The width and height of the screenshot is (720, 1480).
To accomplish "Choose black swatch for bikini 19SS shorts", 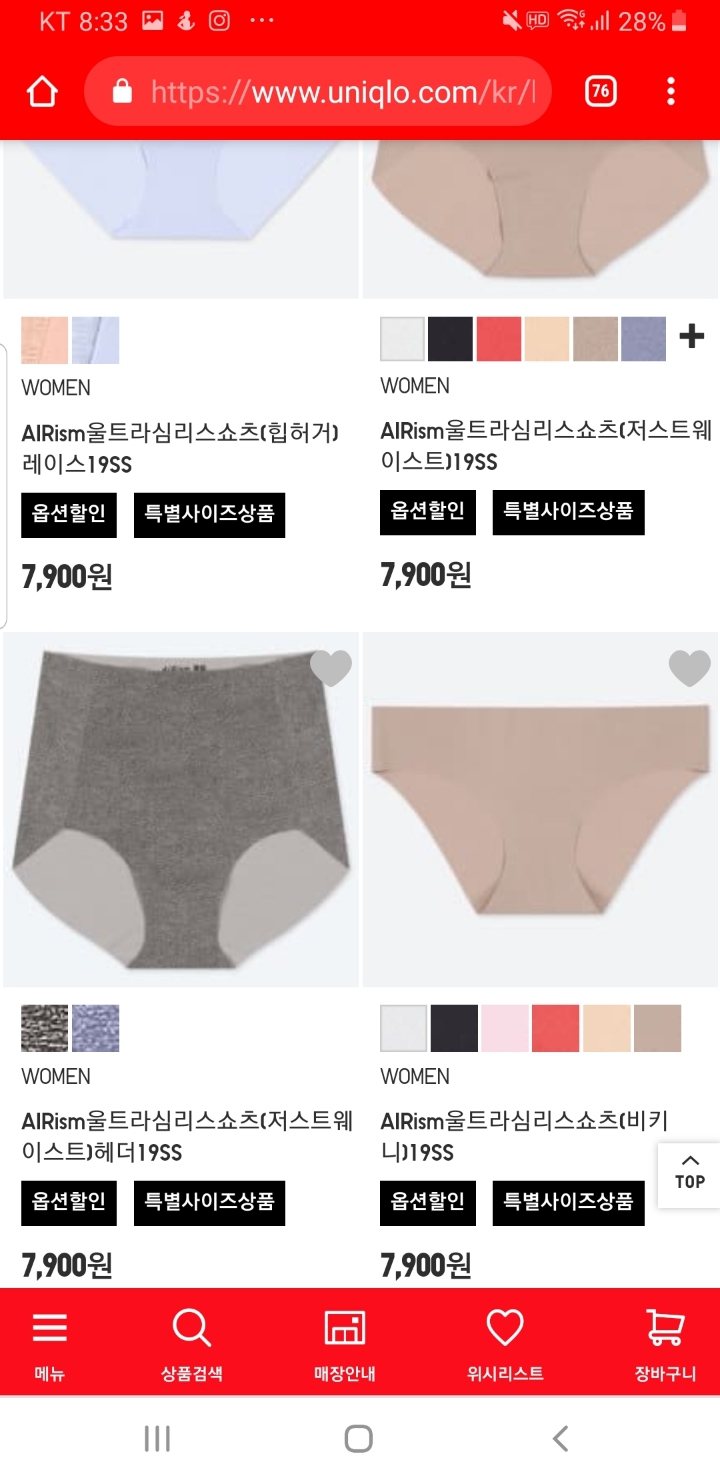I will pyautogui.click(x=454, y=1028).
